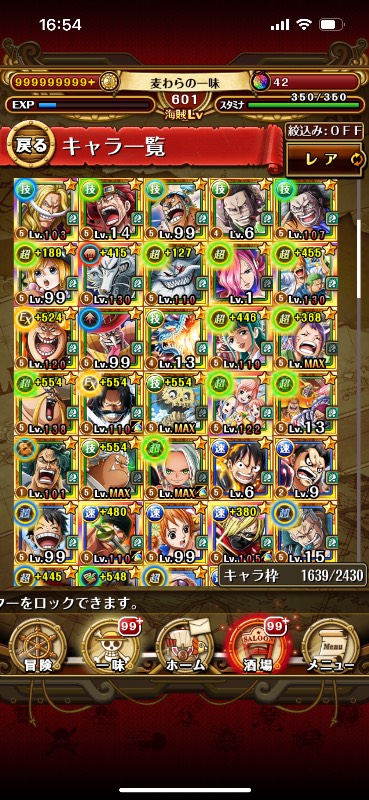
Task: Open the ホーム home tab
Action: click(x=185, y=646)
